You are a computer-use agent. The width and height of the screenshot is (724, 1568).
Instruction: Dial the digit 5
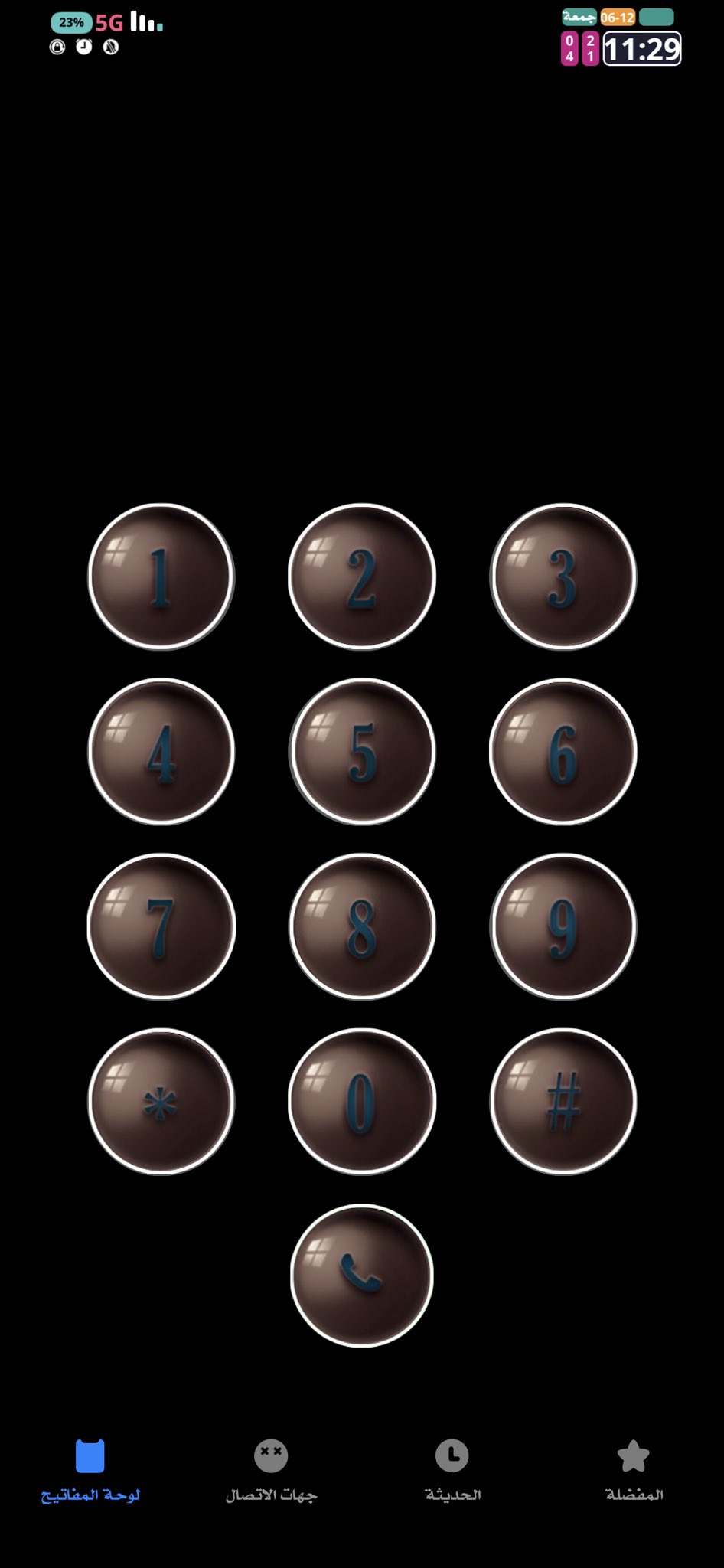pyautogui.click(x=362, y=752)
